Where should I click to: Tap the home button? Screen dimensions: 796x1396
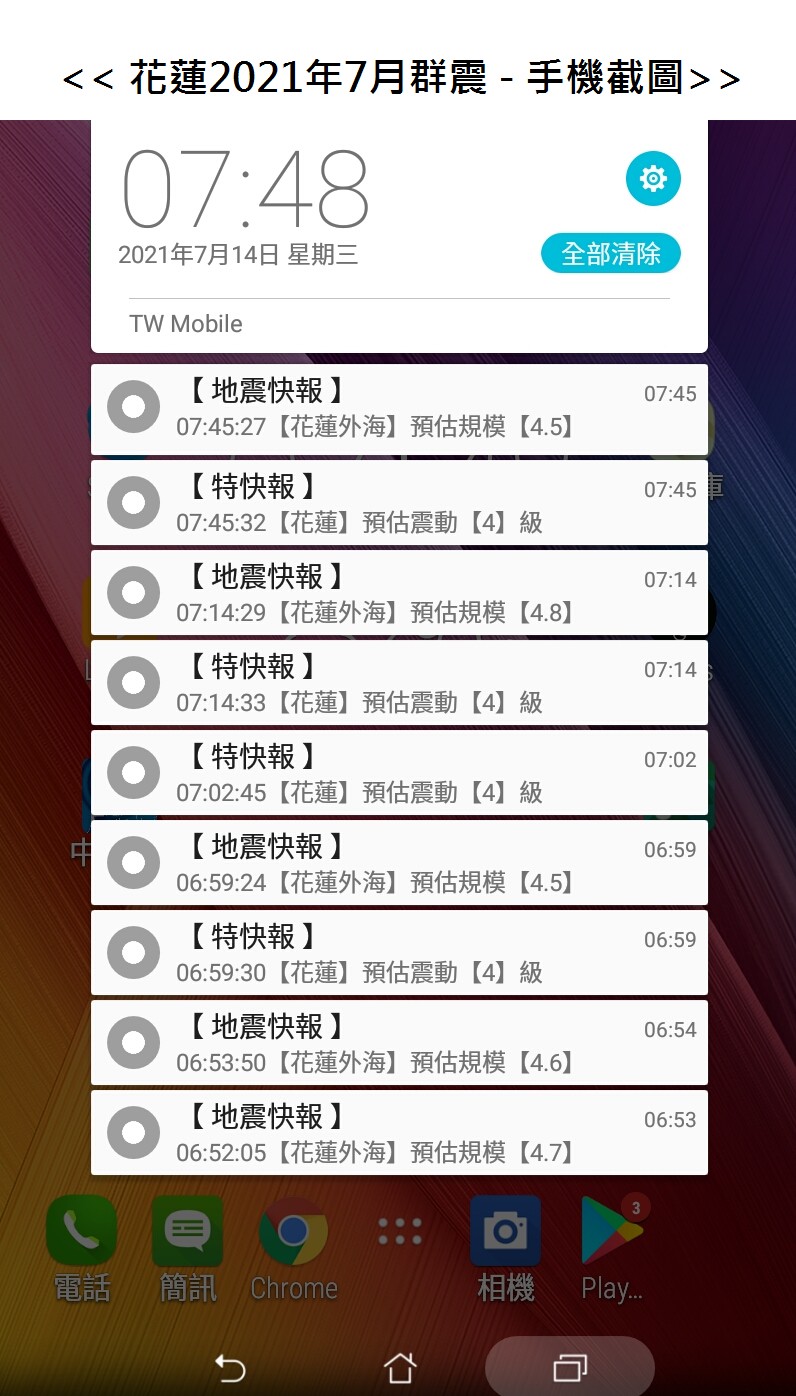tap(399, 1367)
